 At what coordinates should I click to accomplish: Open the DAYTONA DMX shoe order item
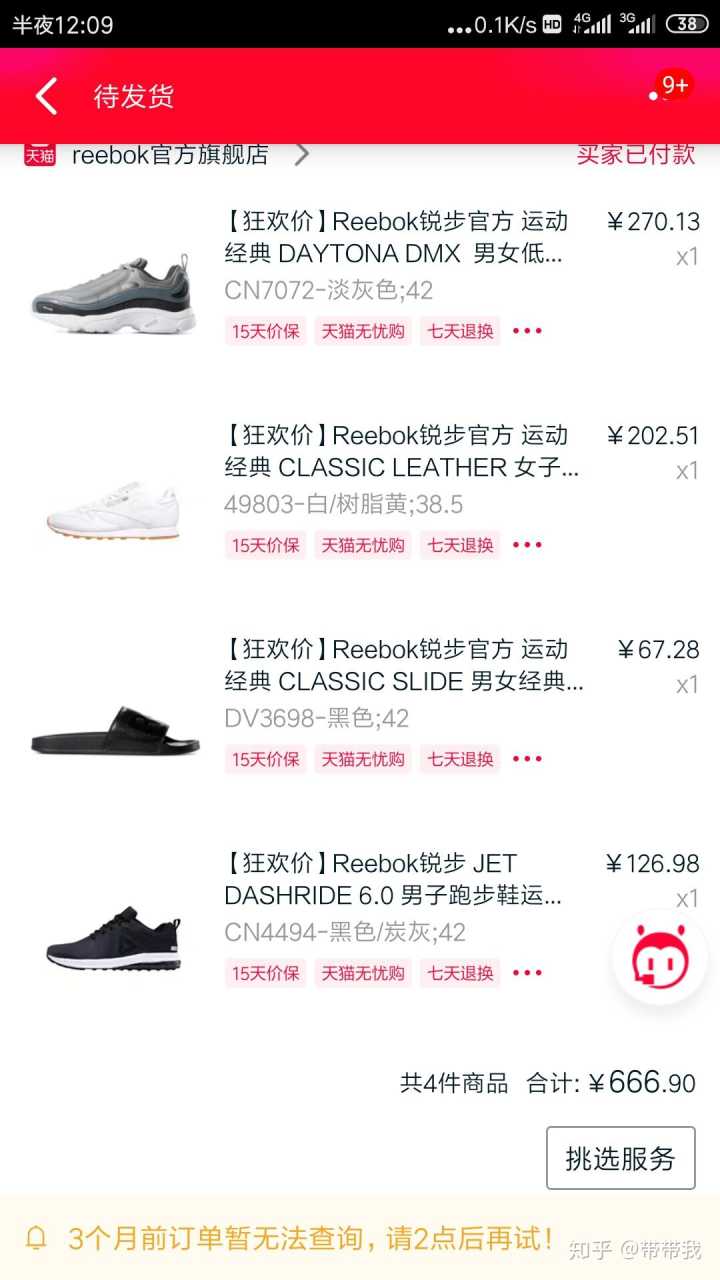pos(393,237)
